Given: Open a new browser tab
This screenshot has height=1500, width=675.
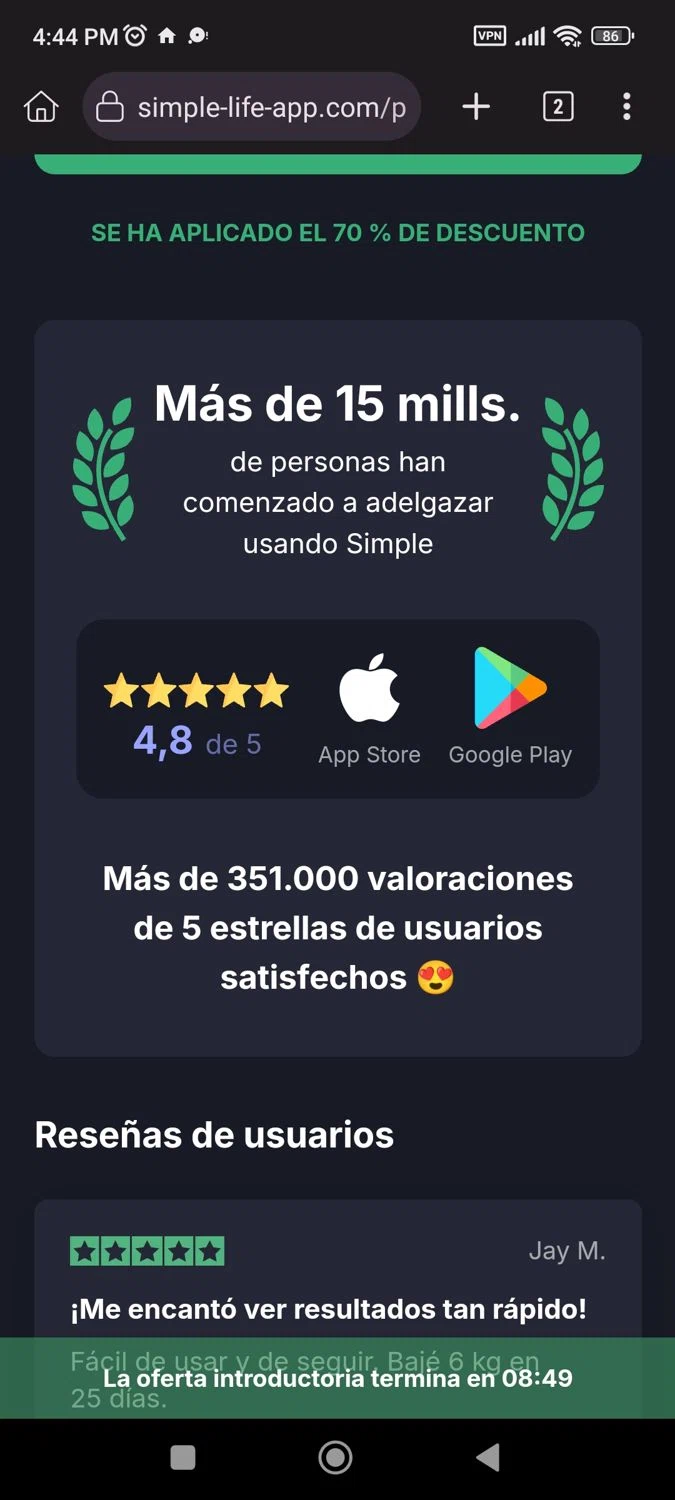Looking at the screenshot, I should tap(476, 107).
